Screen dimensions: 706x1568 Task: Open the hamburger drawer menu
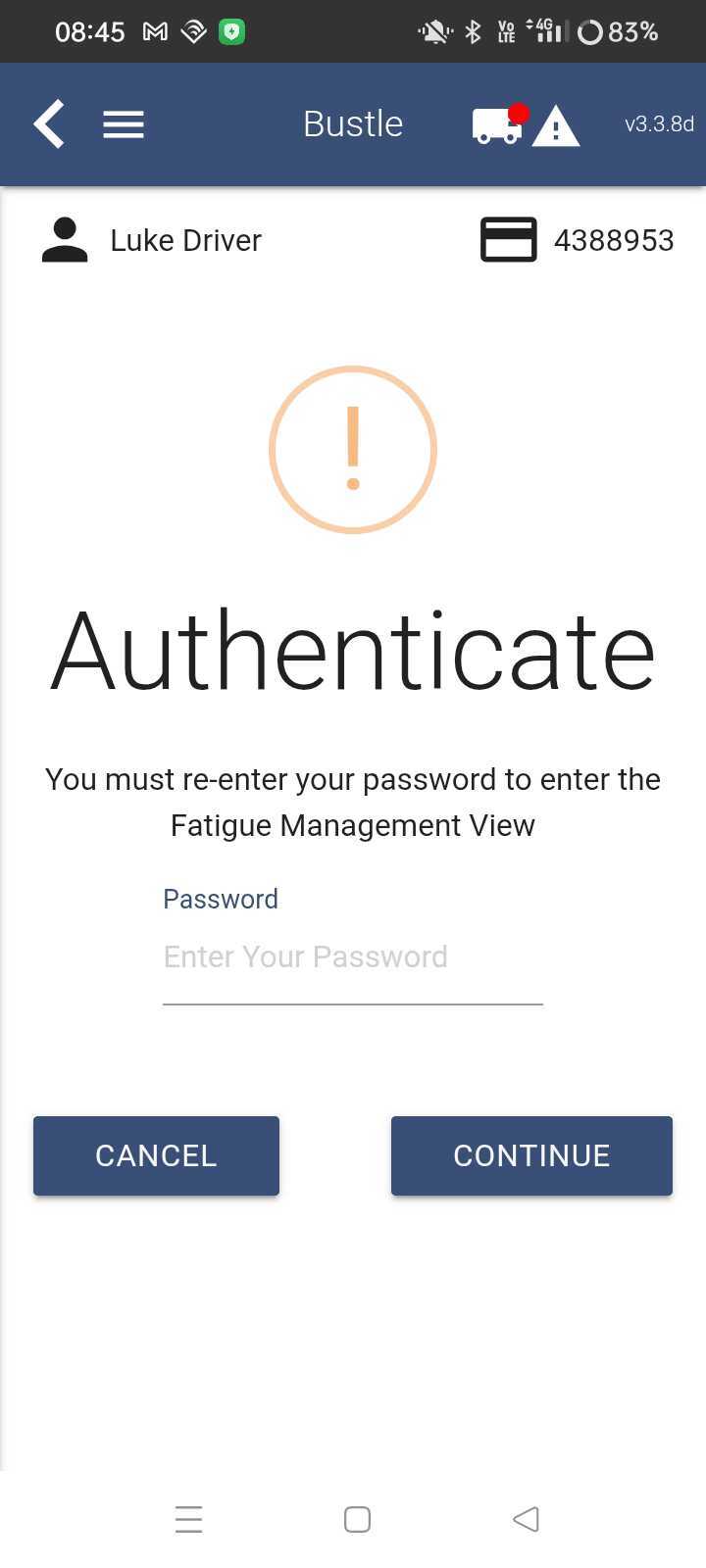(x=124, y=124)
